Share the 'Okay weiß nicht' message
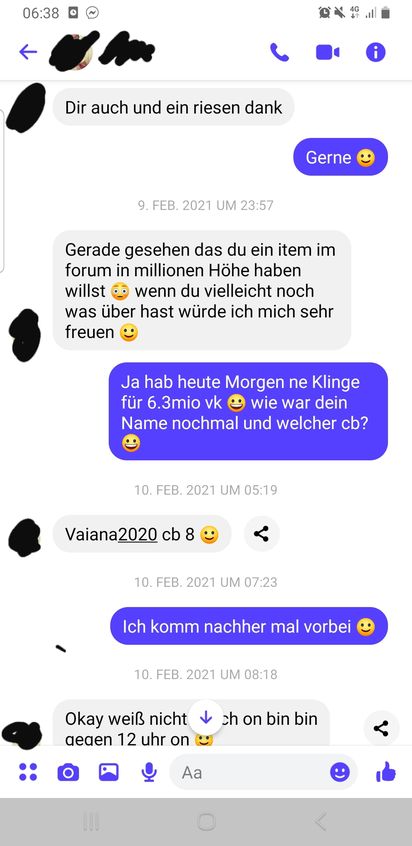 [381, 728]
